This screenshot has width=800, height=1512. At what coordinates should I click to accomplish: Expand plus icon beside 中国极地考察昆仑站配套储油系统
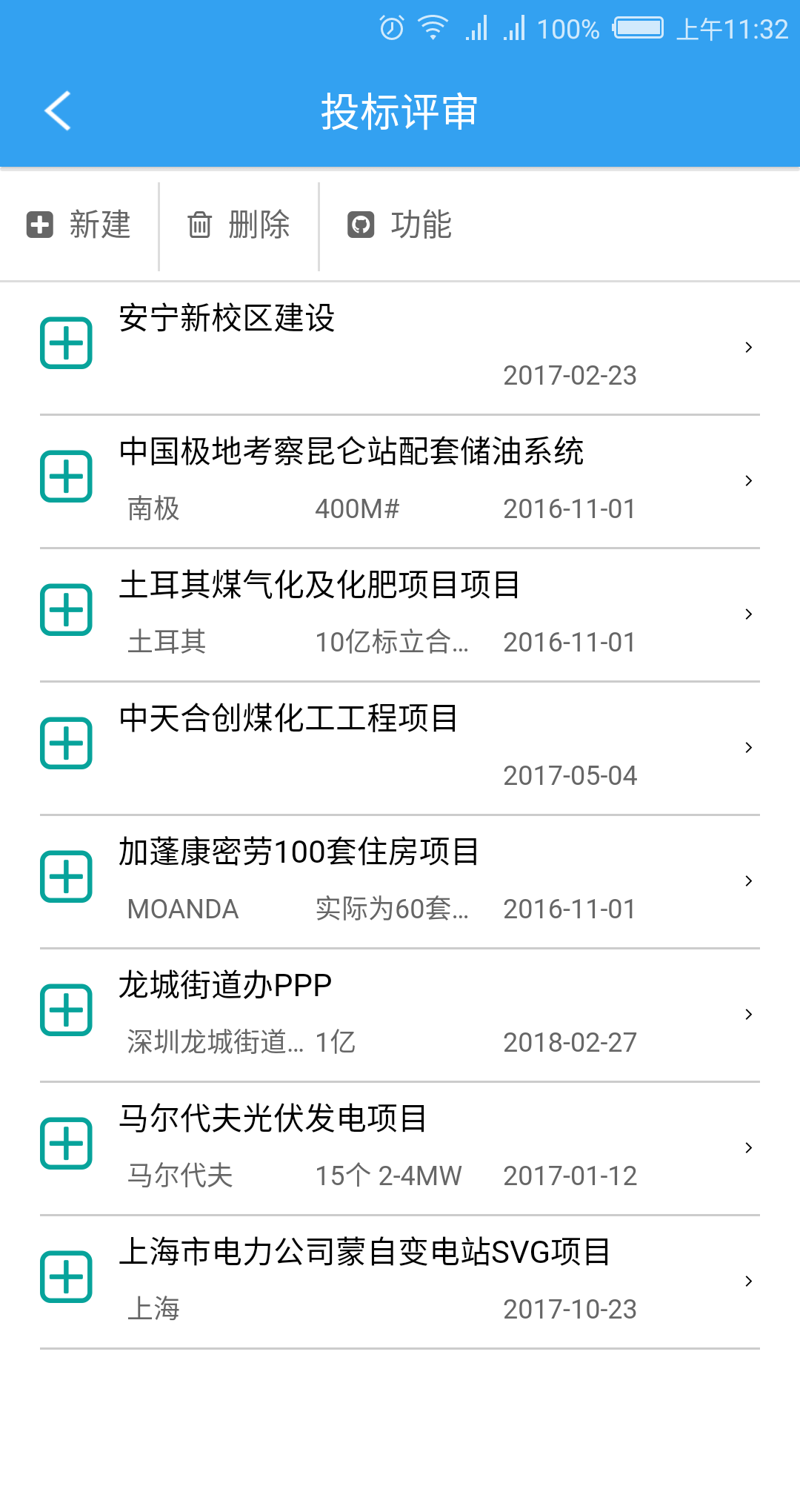[66, 477]
